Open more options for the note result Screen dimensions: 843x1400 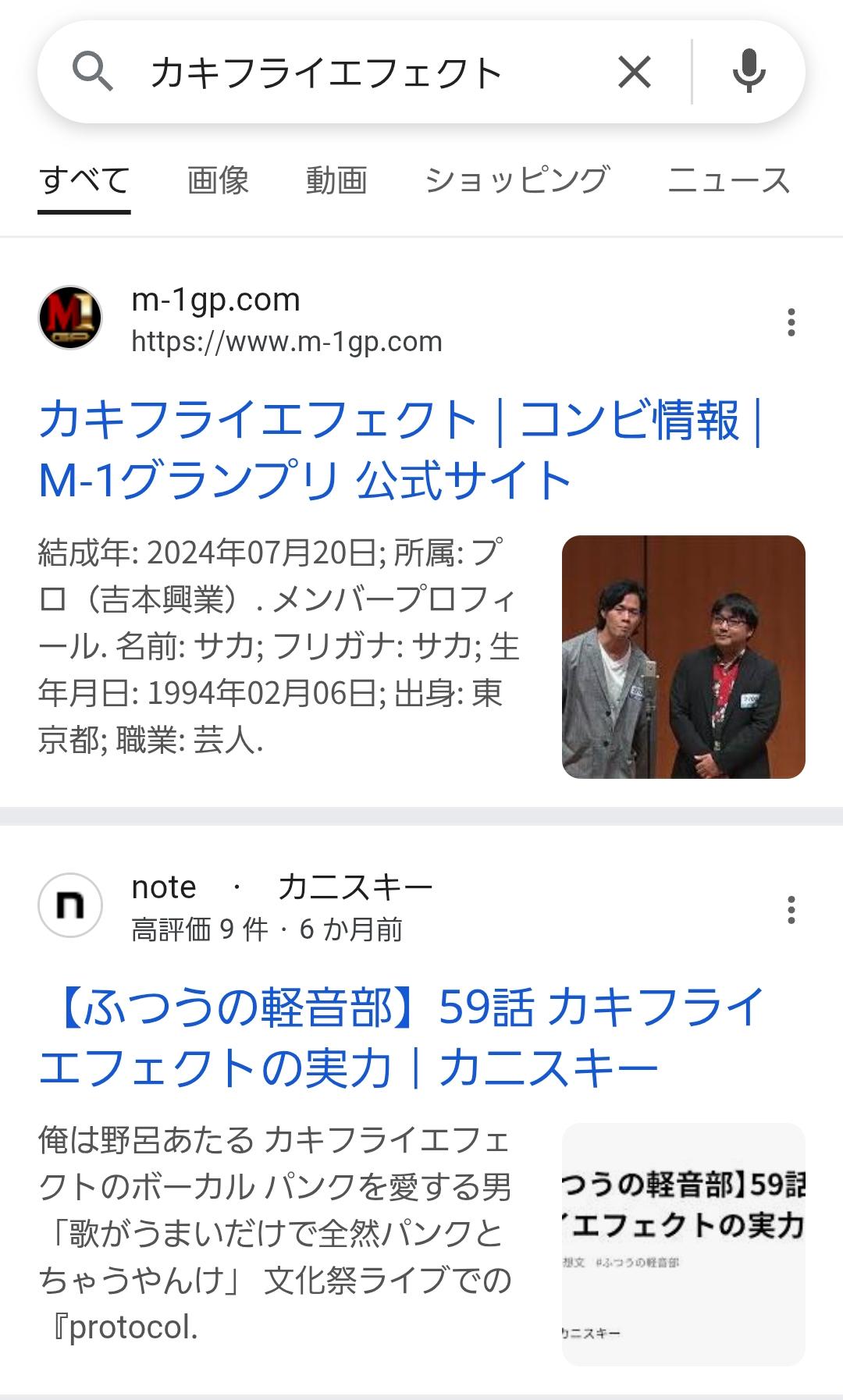pyautogui.click(x=791, y=910)
